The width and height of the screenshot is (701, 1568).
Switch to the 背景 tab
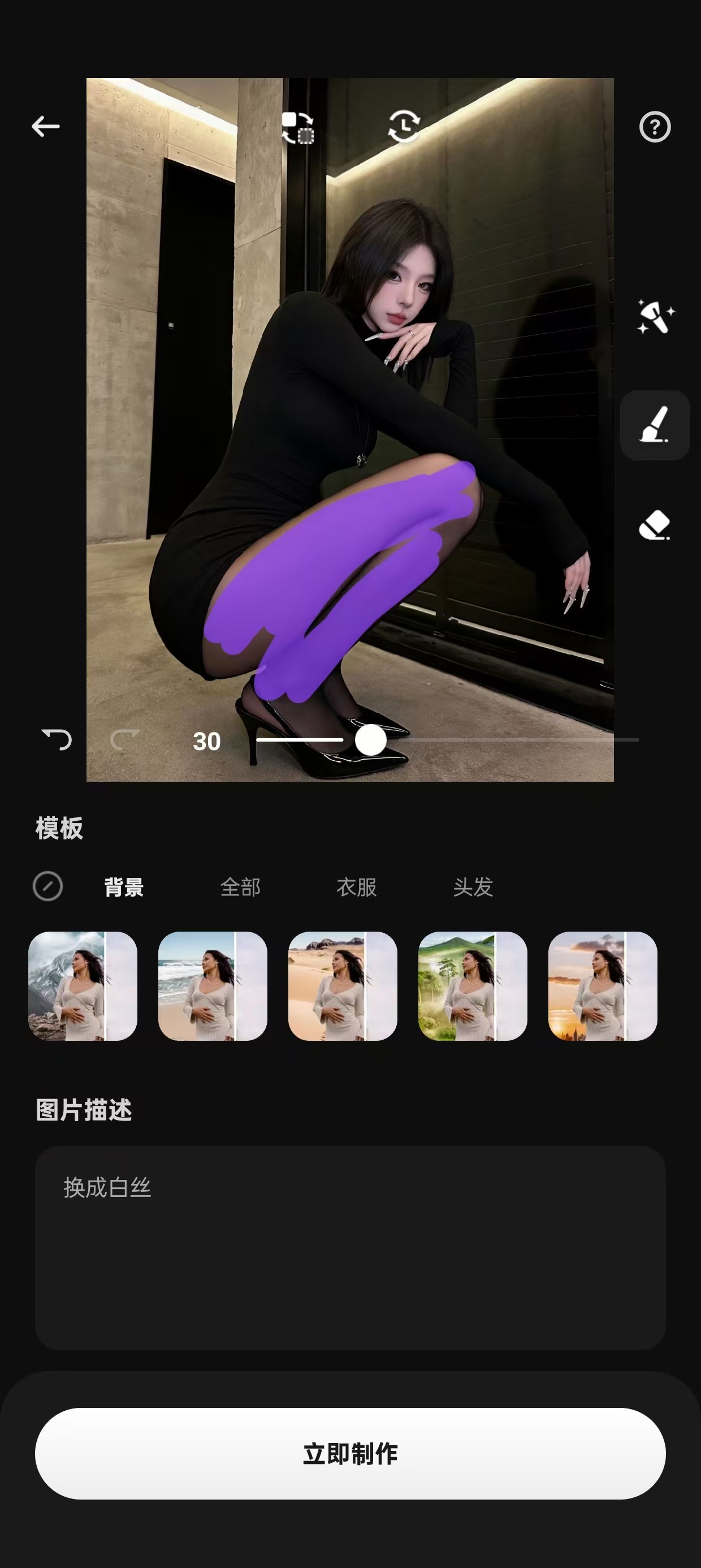[x=124, y=887]
